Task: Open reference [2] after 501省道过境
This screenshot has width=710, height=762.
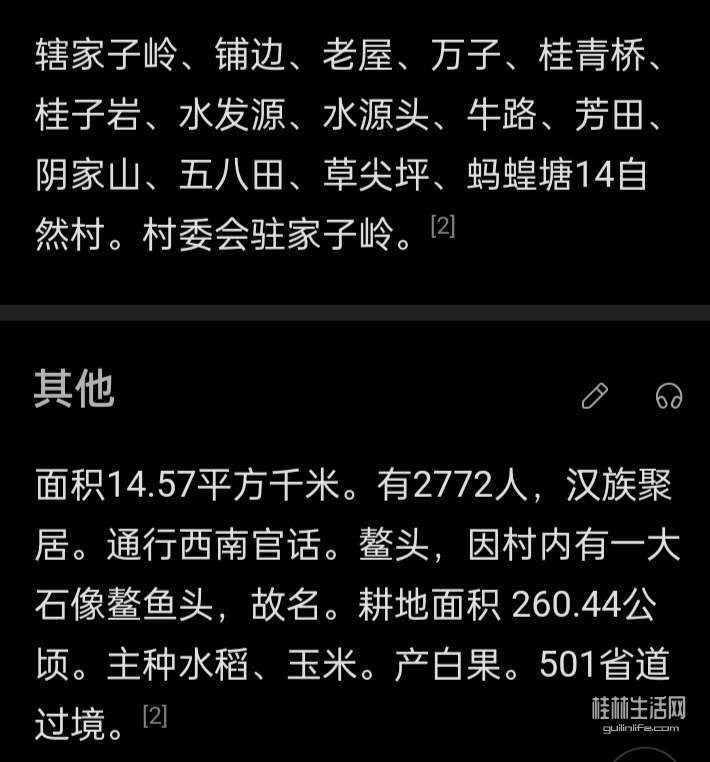Action: (155, 715)
